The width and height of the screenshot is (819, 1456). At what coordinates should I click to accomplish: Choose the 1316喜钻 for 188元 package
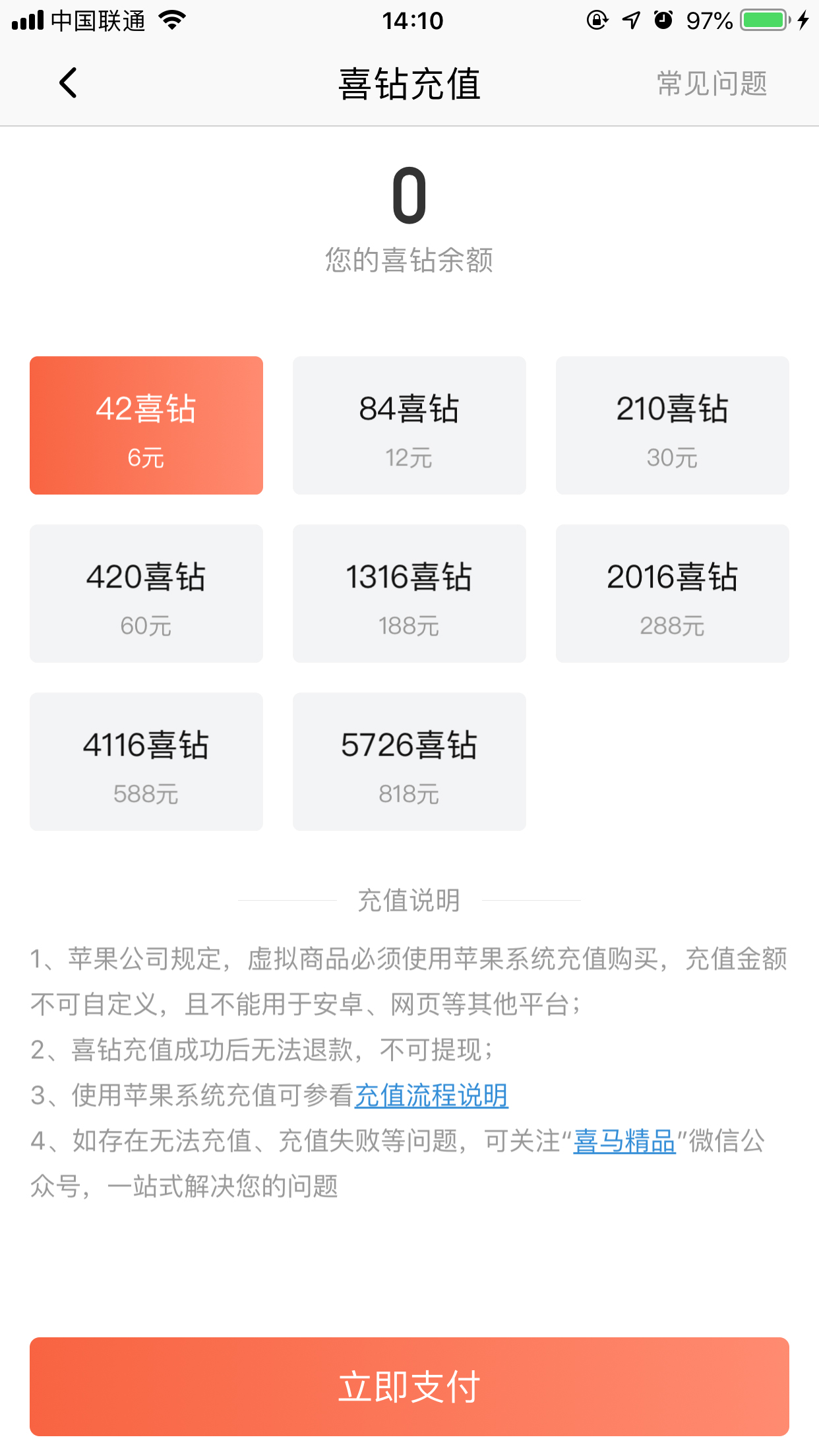click(409, 593)
